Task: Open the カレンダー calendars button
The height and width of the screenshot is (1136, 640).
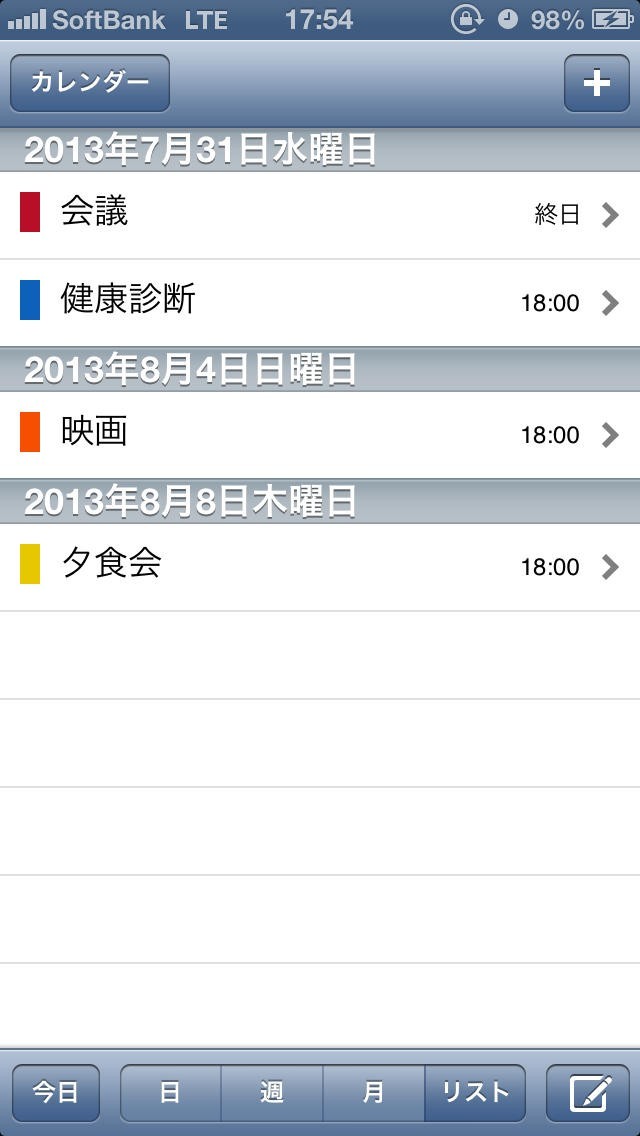Action: click(x=90, y=83)
